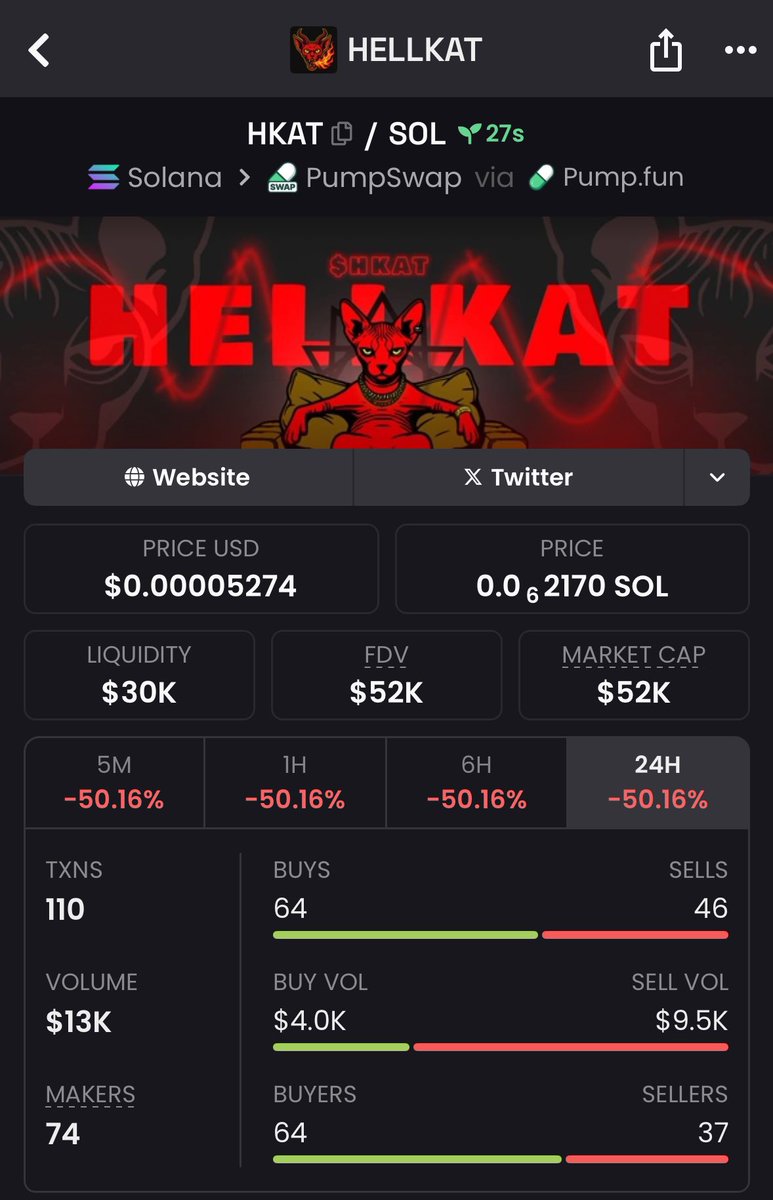Screen dimensions: 773x1200
Task: Select the 6H timeframe tab
Action: pos(476,782)
